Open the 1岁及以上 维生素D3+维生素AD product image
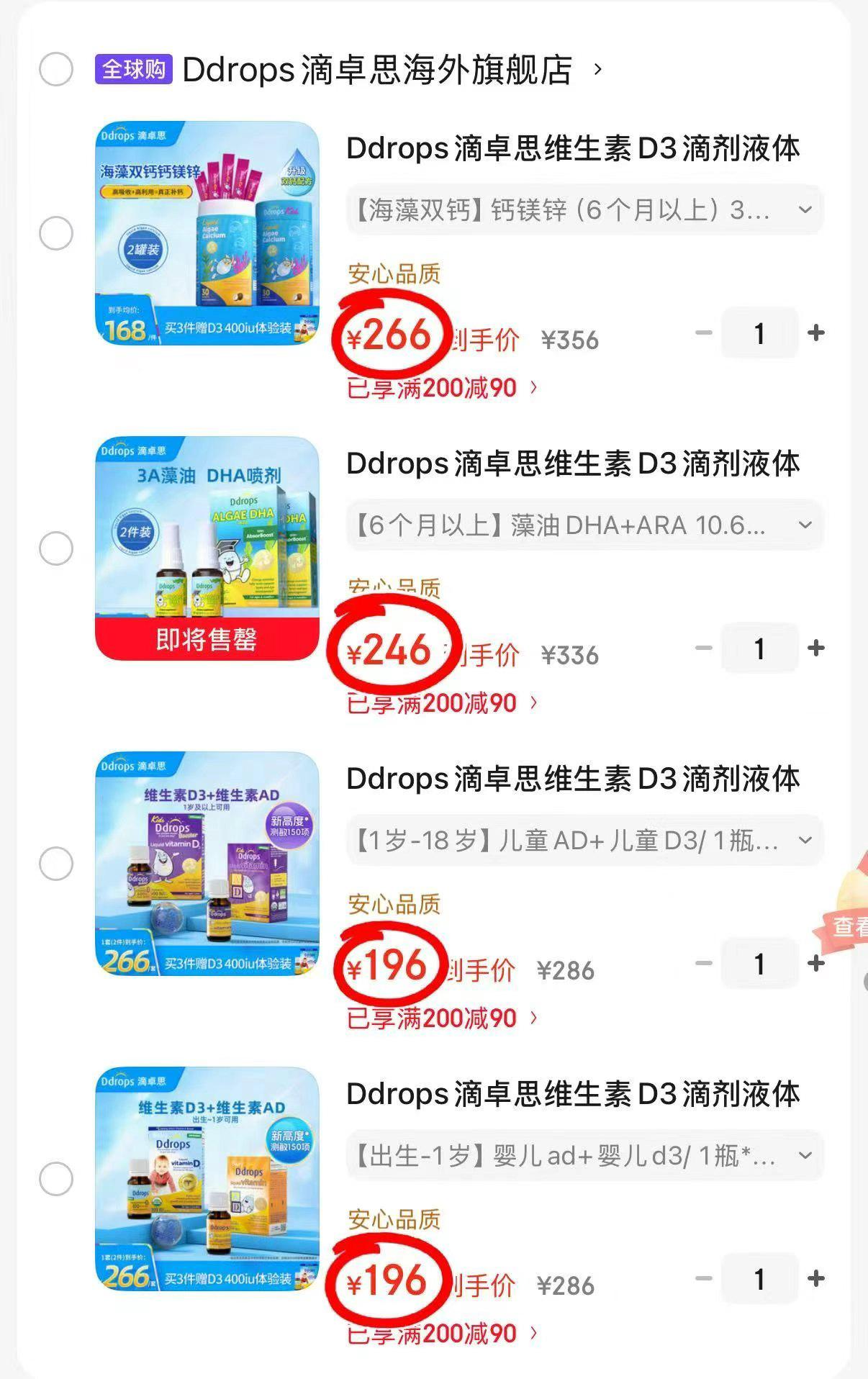 pyautogui.click(x=207, y=864)
